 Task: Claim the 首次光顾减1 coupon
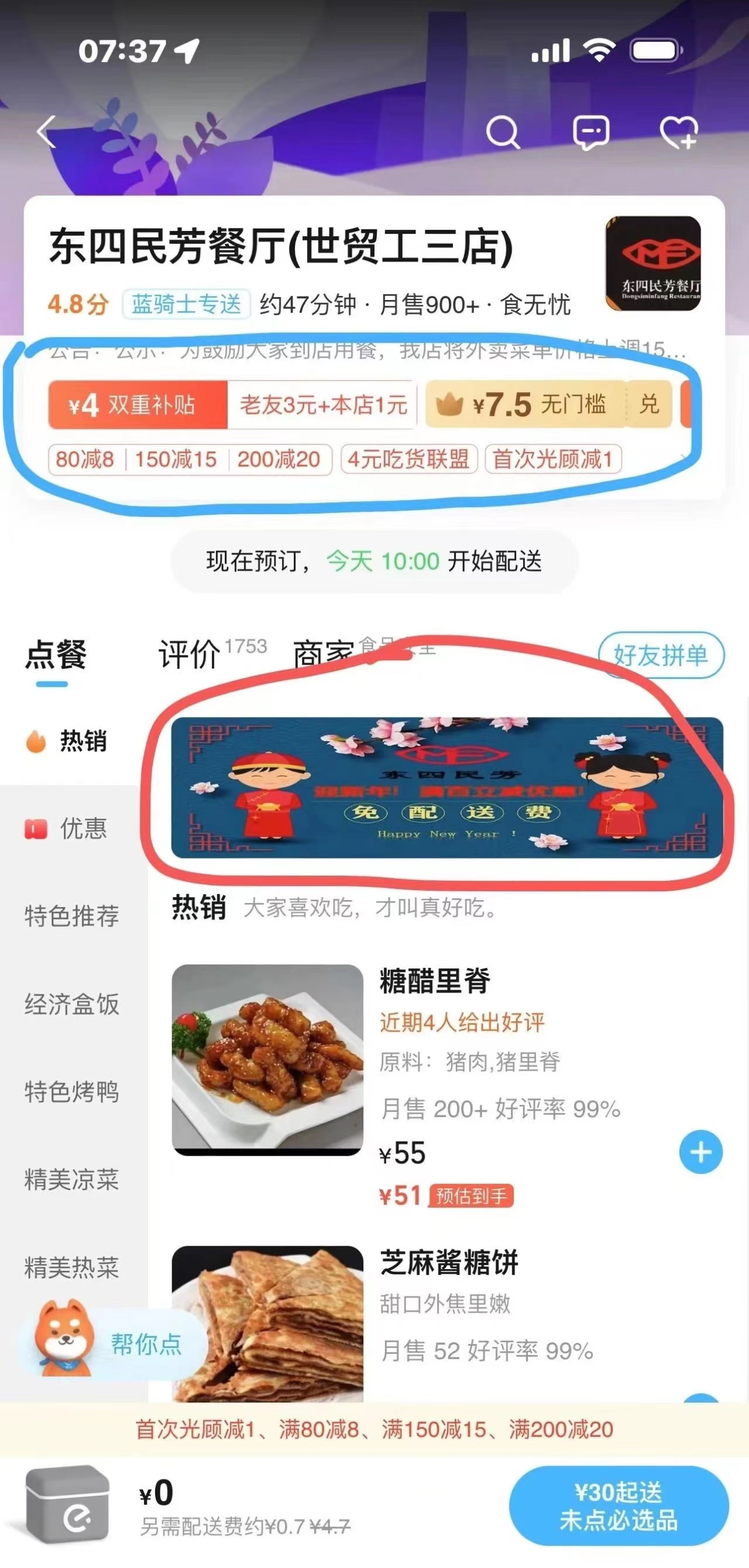pyautogui.click(x=553, y=461)
